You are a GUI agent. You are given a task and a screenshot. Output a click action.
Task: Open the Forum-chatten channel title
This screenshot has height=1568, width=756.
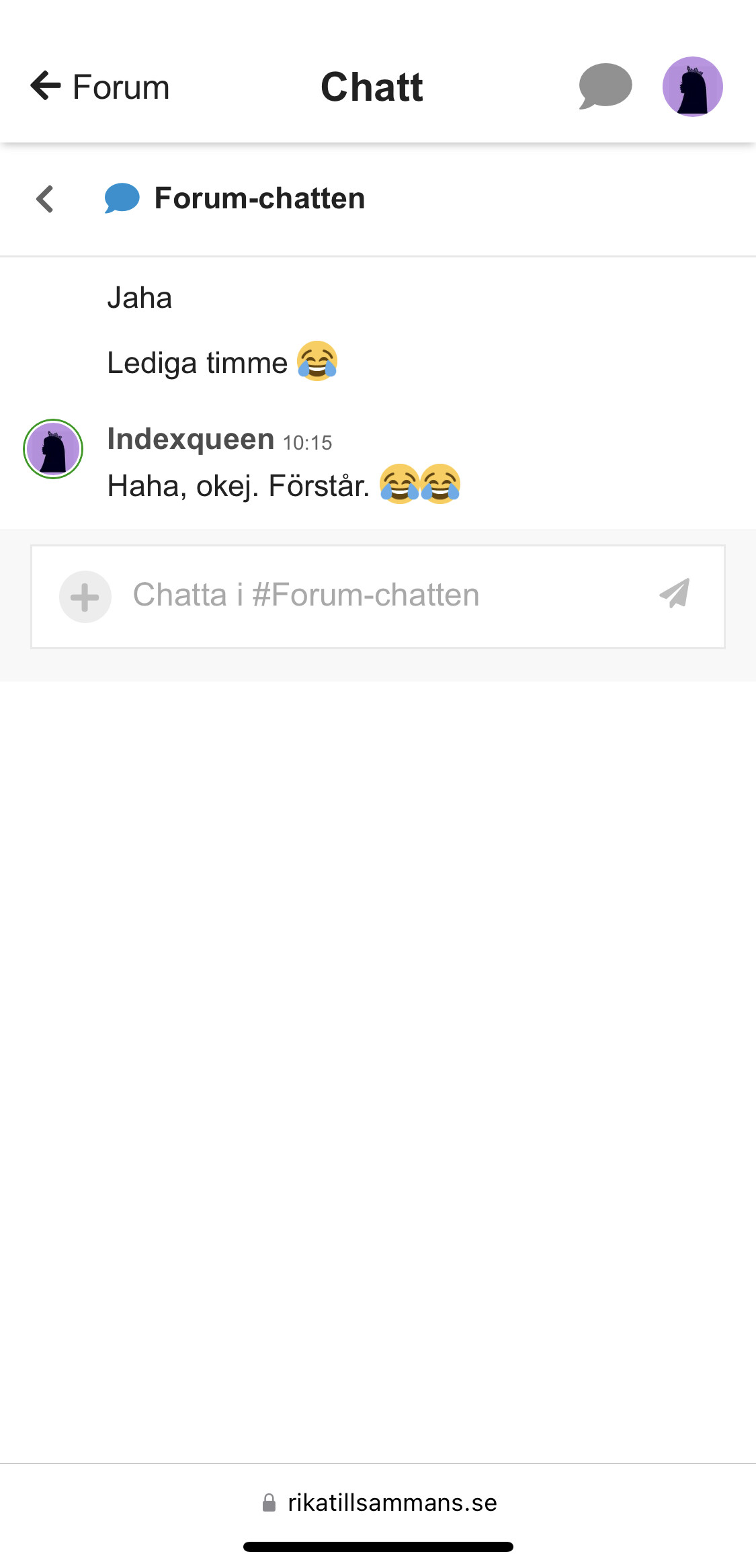259,199
